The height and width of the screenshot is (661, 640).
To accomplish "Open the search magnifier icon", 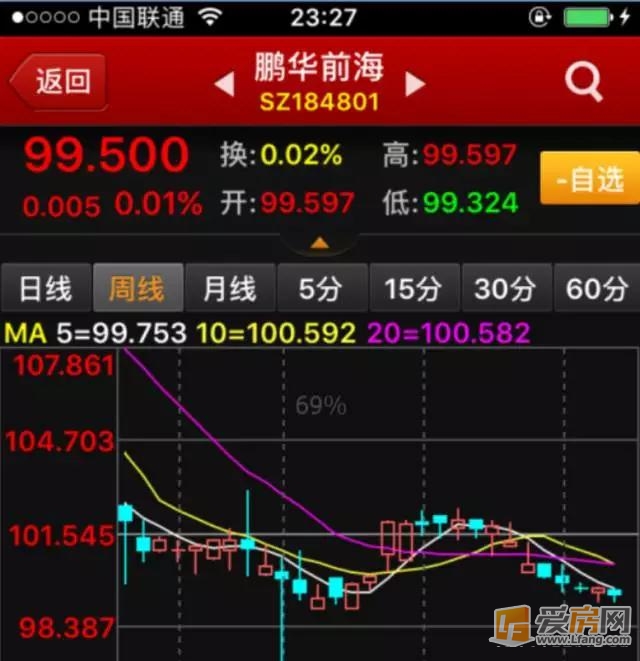I will click(x=583, y=82).
